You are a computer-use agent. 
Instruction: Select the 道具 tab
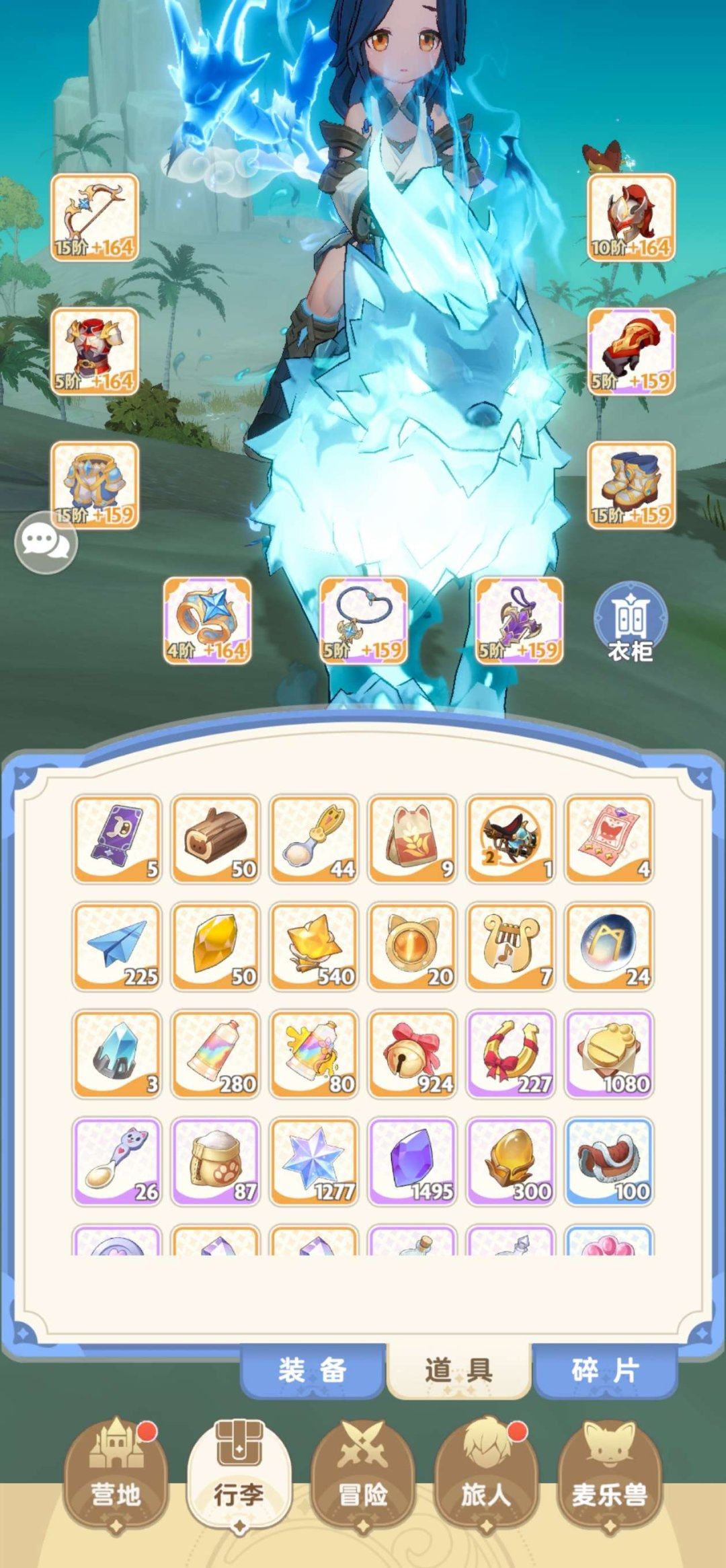coord(458,1370)
